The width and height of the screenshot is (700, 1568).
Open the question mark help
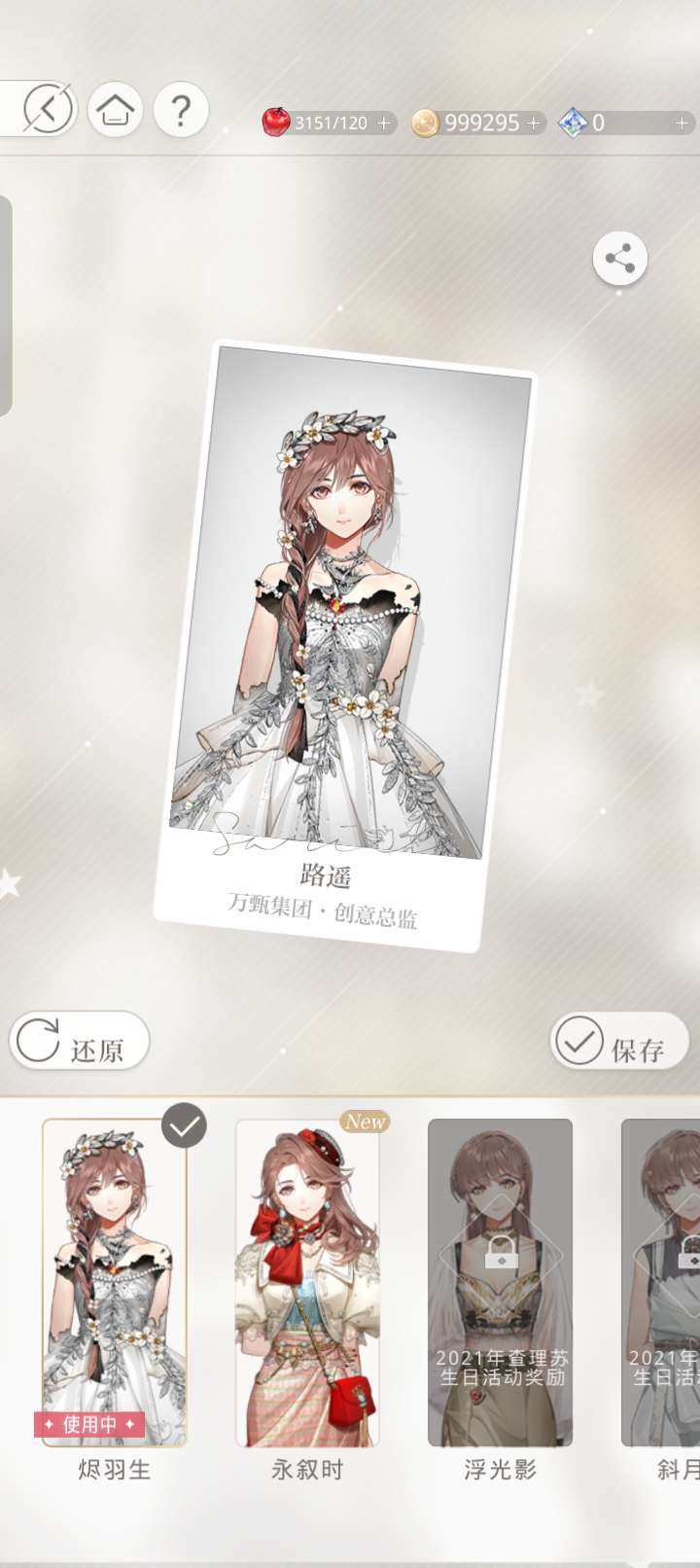click(181, 110)
